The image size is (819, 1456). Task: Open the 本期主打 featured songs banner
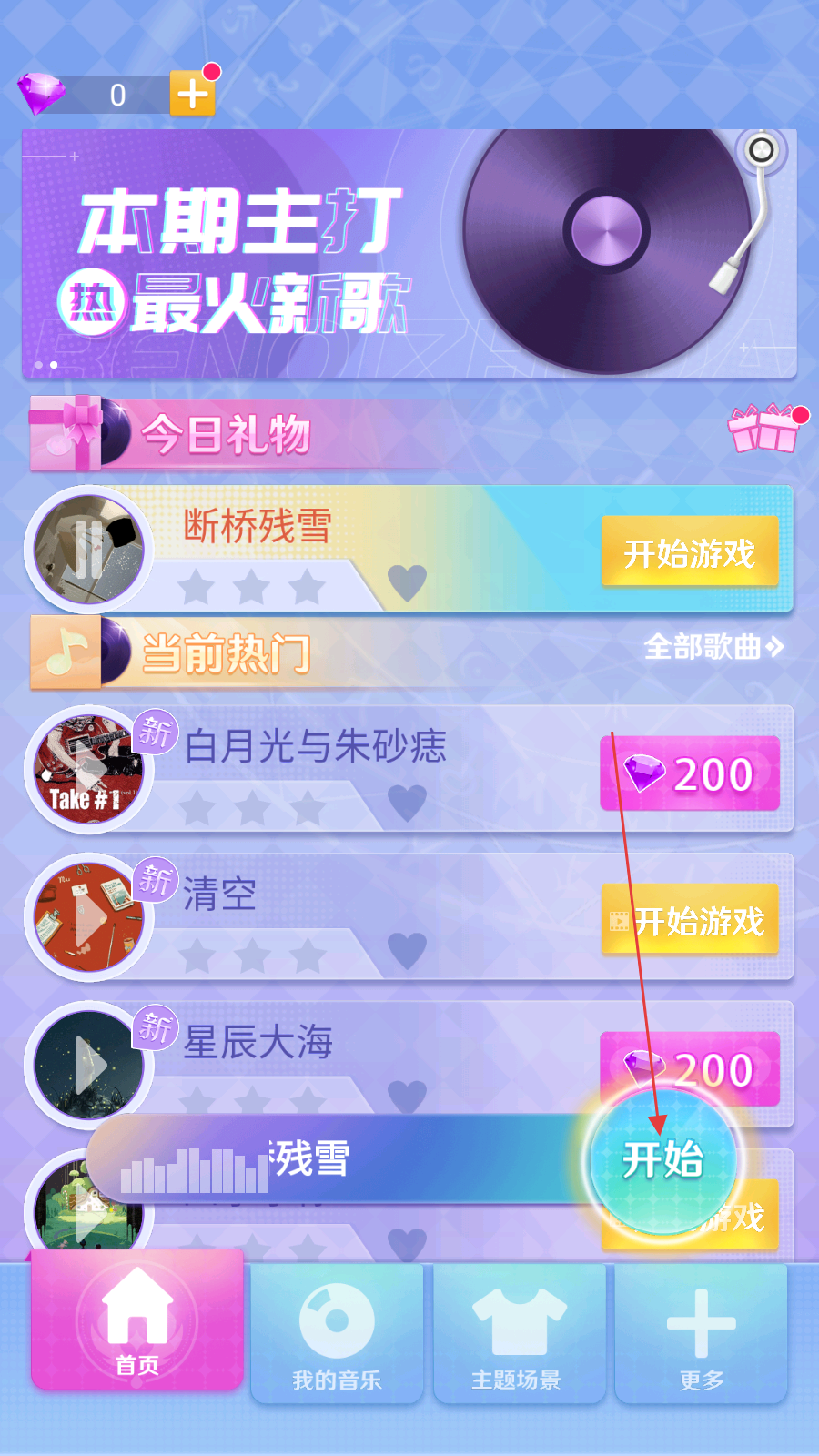pyautogui.click(x=409, y=253)
